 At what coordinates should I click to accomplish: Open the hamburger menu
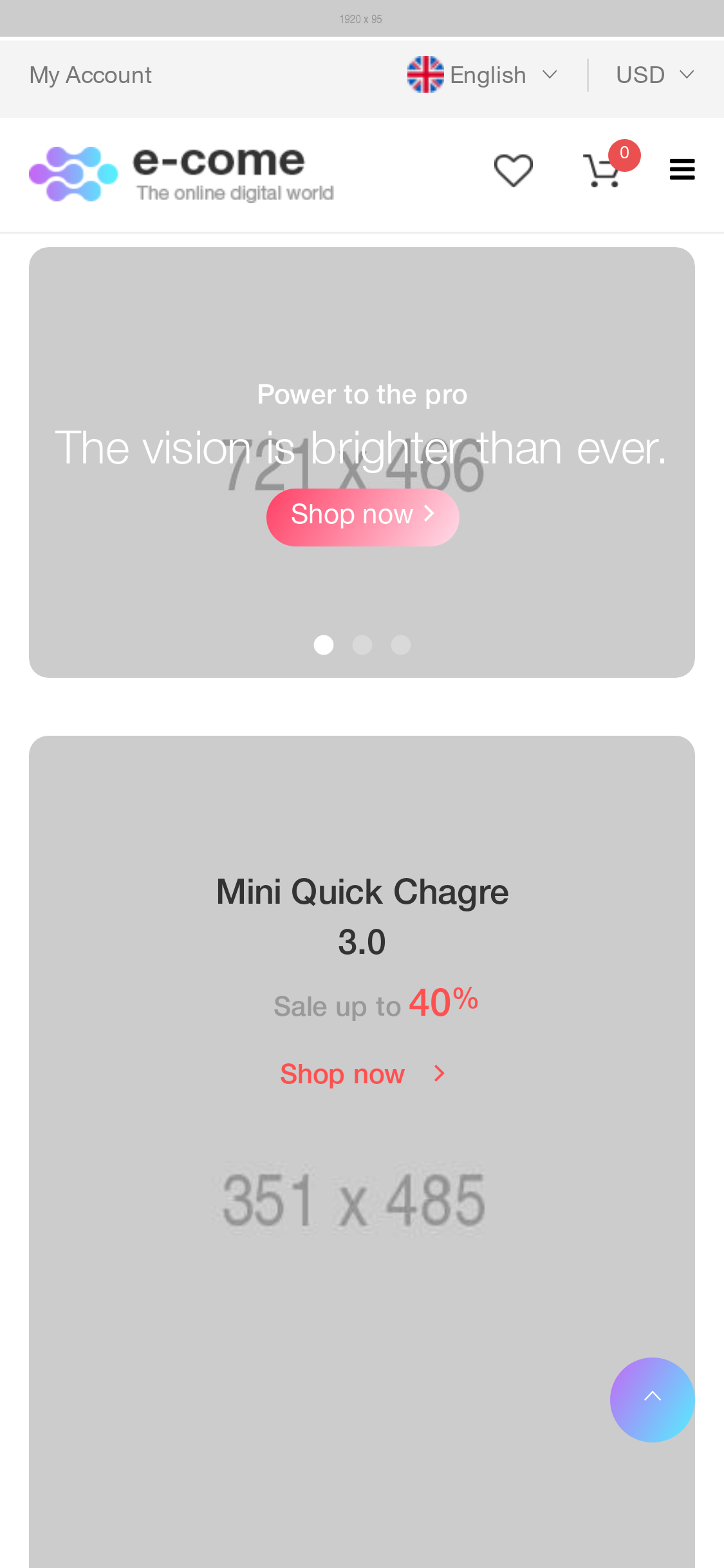pyautogui.click(x=682, y=170)
